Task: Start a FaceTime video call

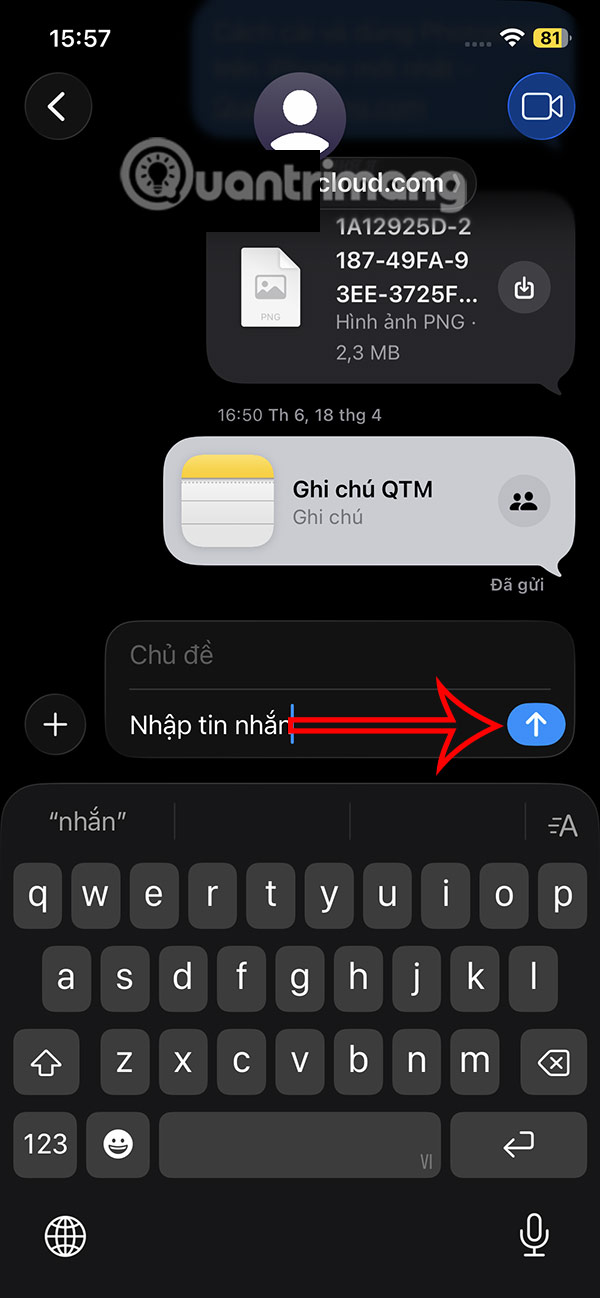Action: coord(541,107)
